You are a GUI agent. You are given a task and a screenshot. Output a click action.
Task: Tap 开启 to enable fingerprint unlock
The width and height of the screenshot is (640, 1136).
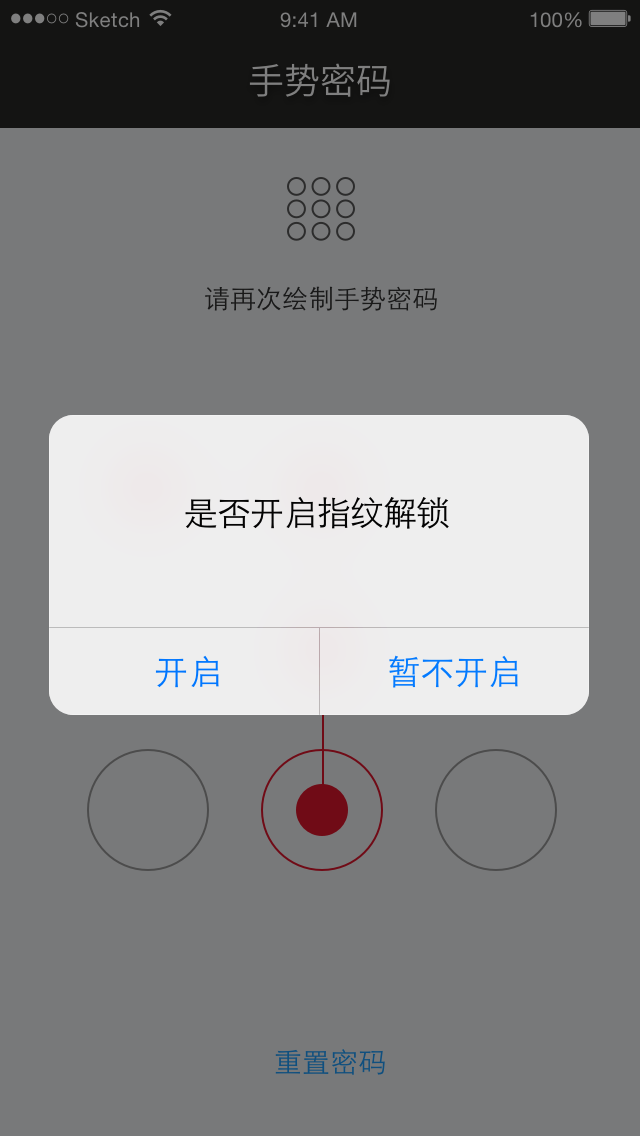pos(187,672)
